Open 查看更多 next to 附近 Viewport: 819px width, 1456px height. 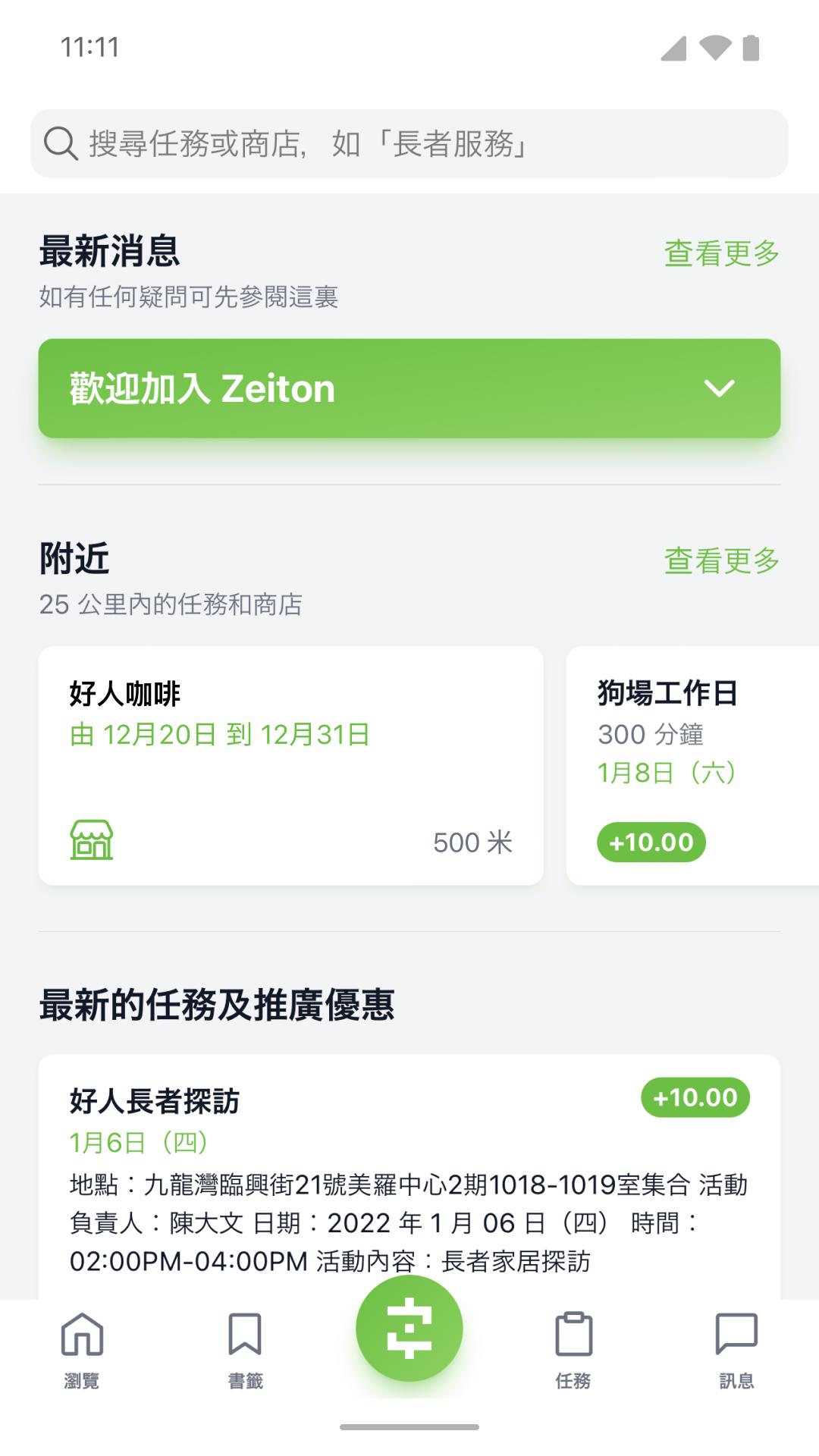722,560
